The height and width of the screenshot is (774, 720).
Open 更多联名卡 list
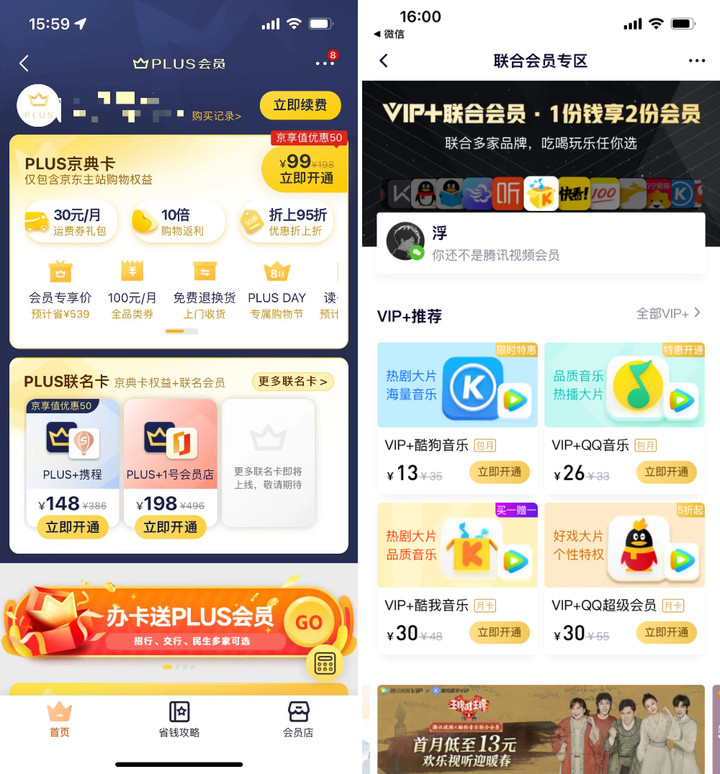point(292,381)
